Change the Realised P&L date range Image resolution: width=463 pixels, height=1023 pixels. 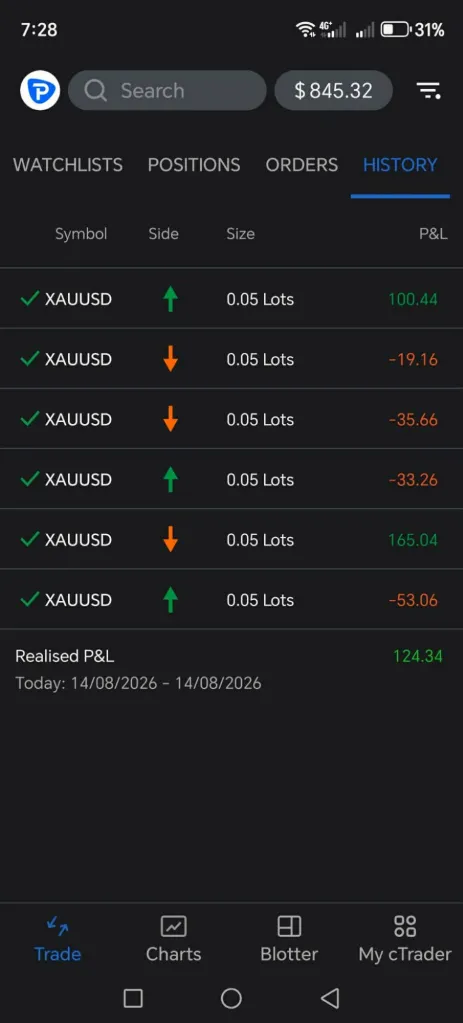pos(138,683)
